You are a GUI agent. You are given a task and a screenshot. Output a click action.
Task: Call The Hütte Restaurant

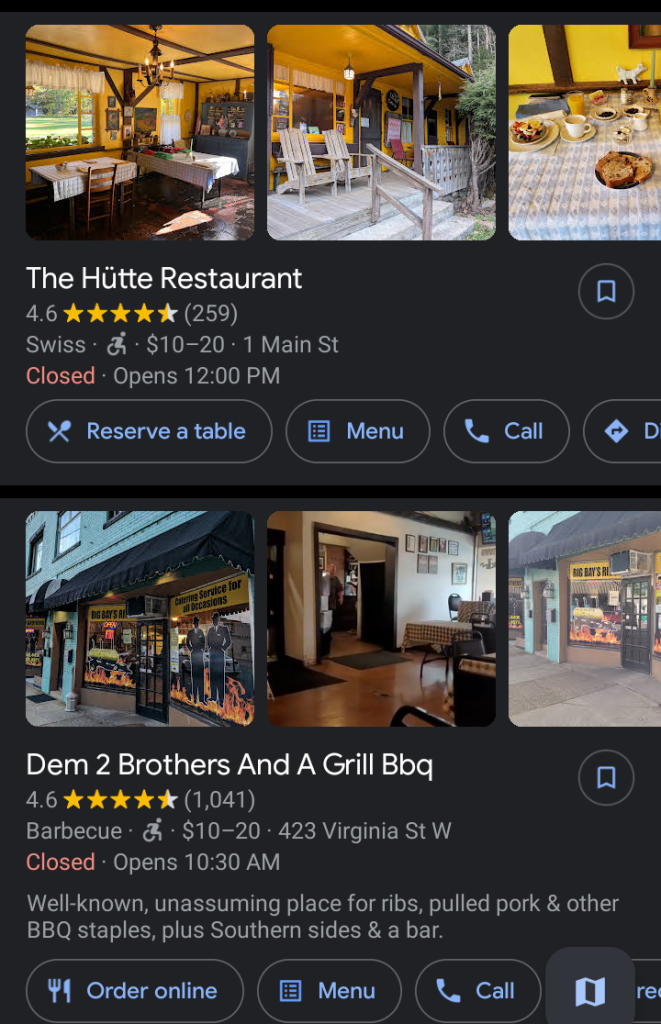[506, 432]
